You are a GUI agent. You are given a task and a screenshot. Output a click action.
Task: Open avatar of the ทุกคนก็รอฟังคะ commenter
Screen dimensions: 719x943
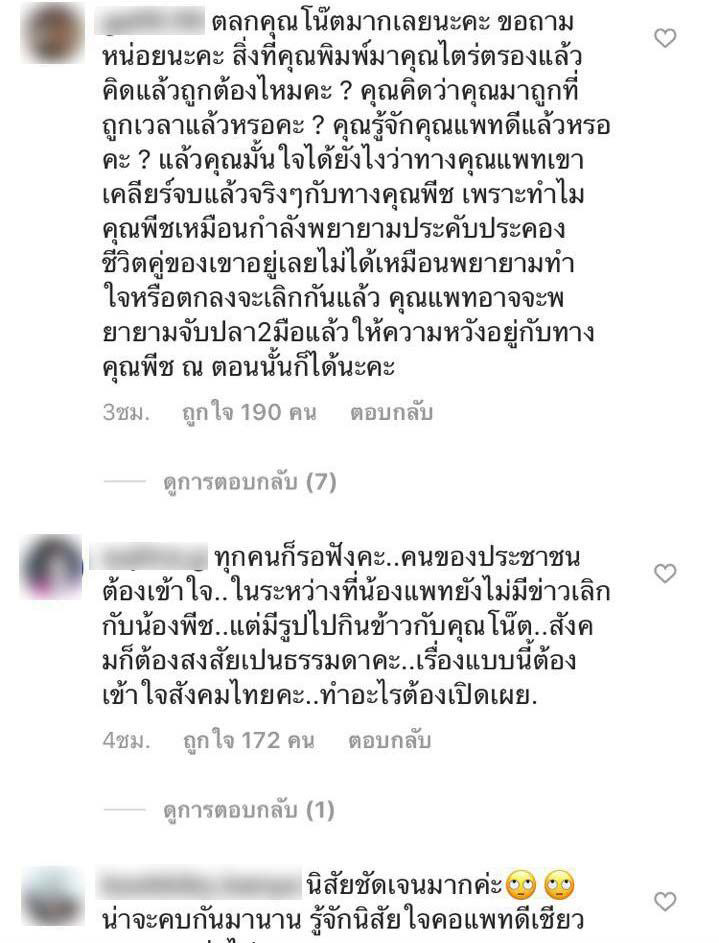[52, 567]
